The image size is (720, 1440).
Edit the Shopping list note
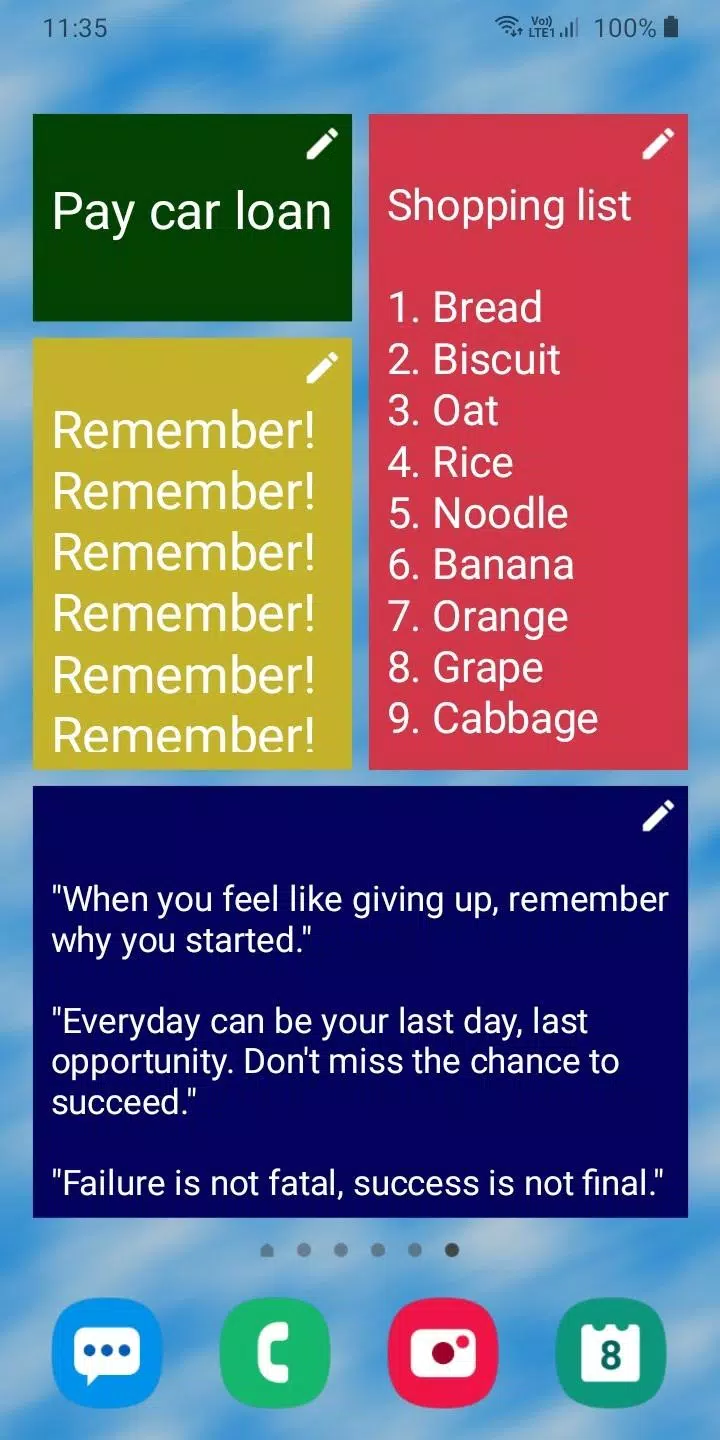point(658,145)
